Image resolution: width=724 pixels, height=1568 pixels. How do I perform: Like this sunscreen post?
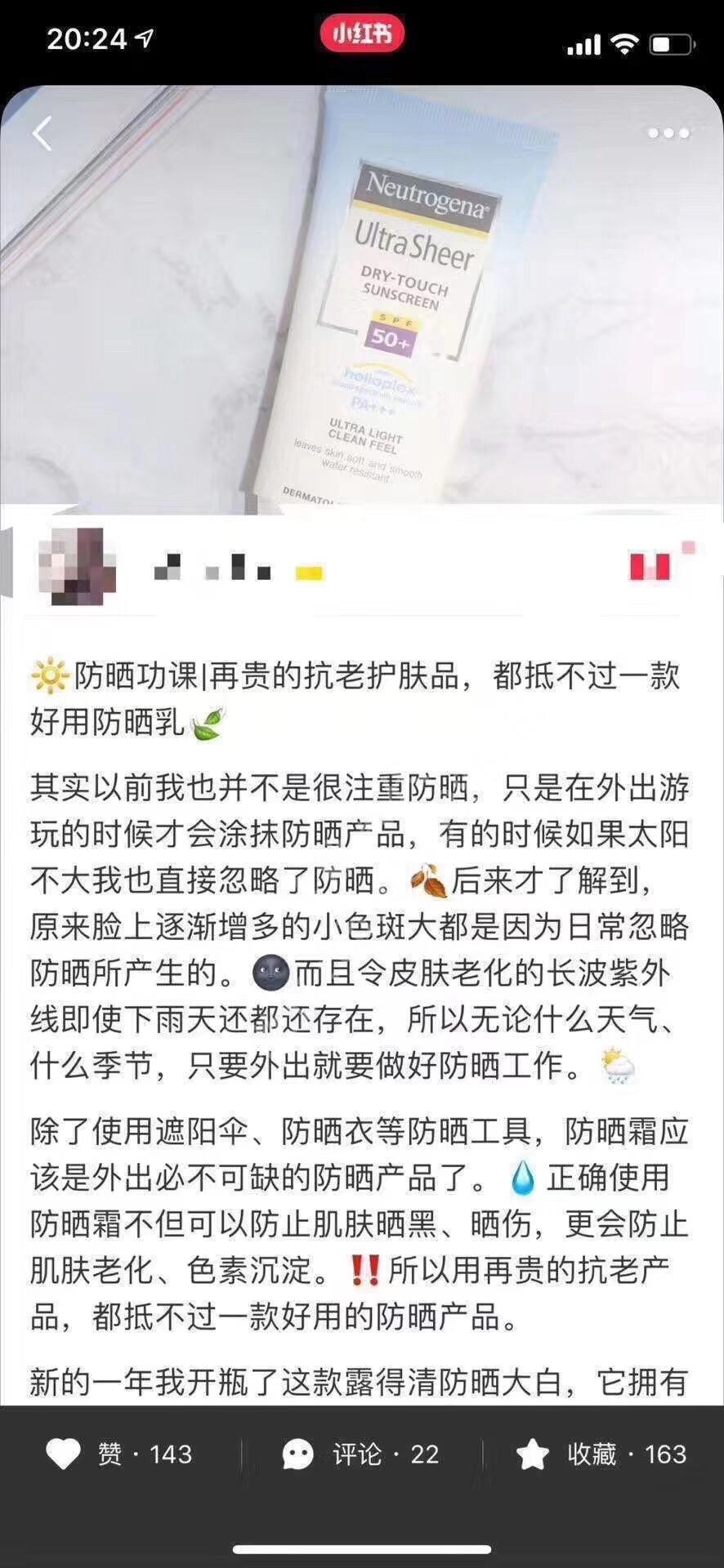click(x=64, y=1453)
